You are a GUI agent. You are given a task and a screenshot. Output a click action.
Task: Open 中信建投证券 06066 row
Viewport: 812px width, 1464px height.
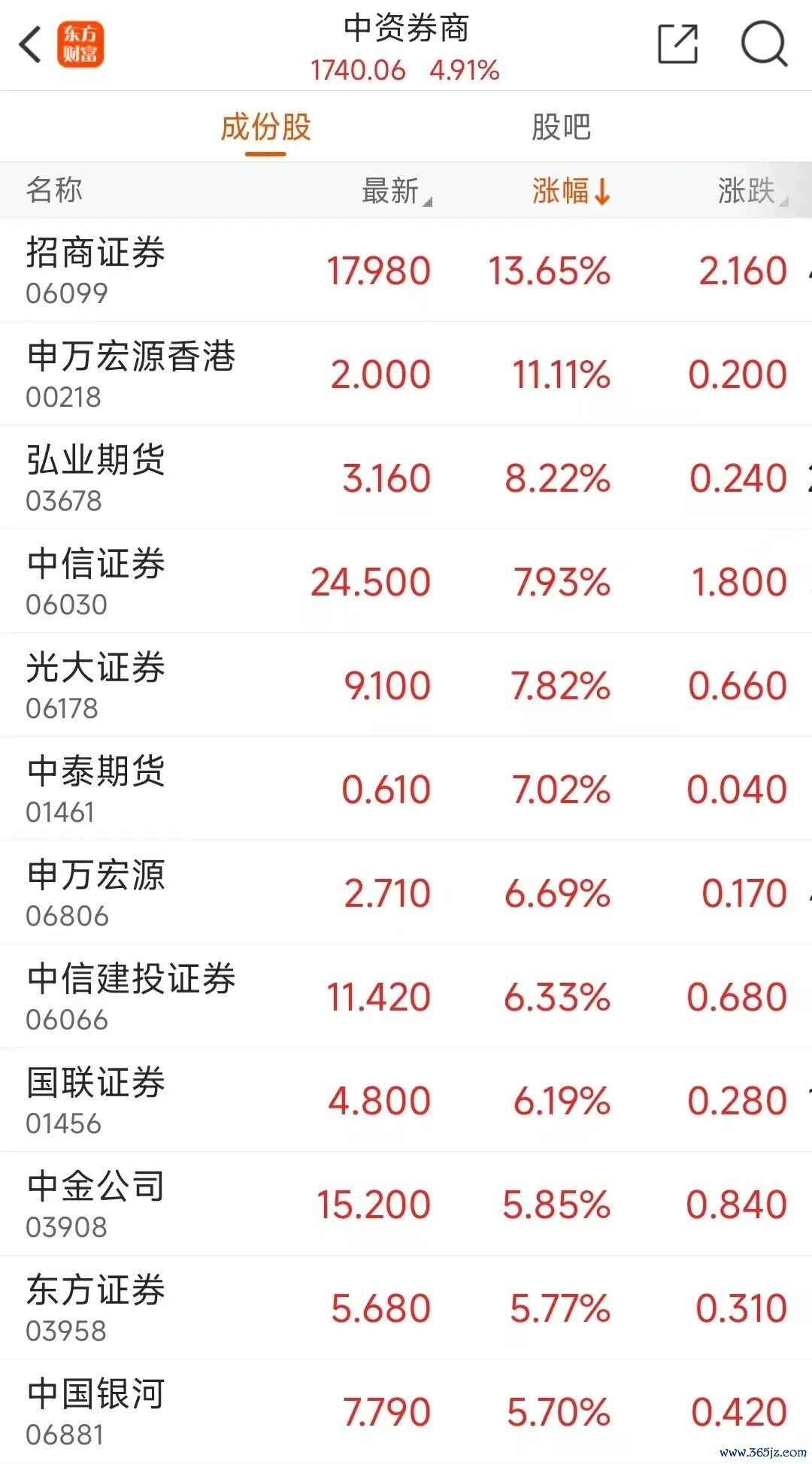coord(406,996)
